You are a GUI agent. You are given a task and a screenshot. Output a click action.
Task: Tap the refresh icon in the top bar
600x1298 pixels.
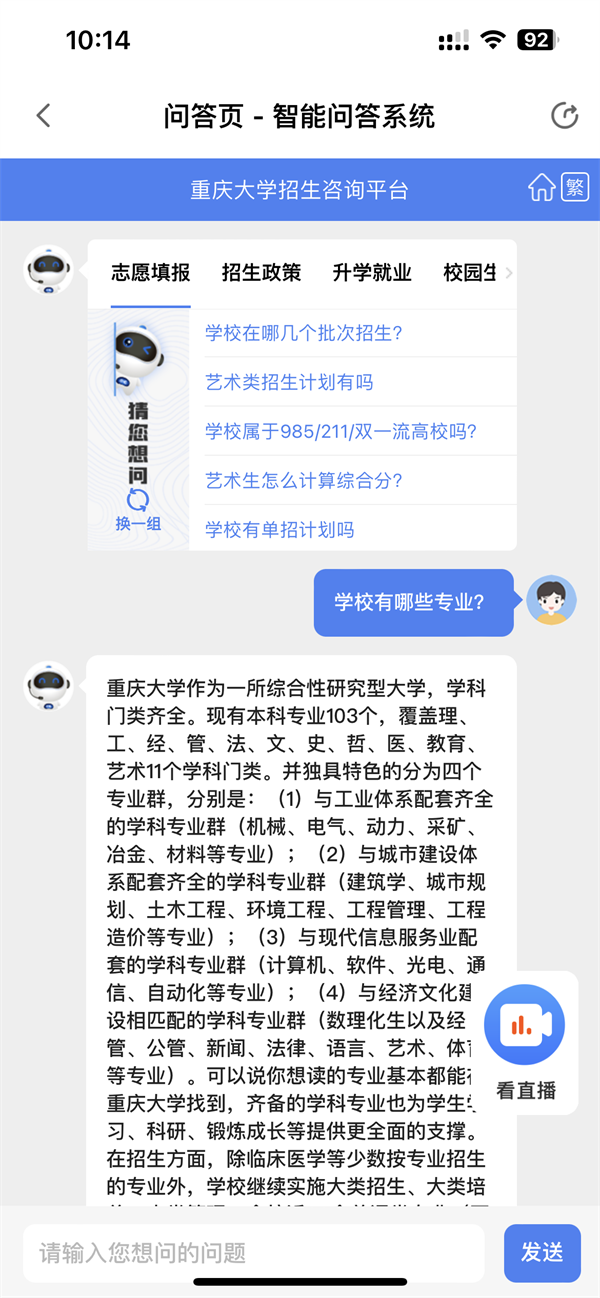(564, 116)
